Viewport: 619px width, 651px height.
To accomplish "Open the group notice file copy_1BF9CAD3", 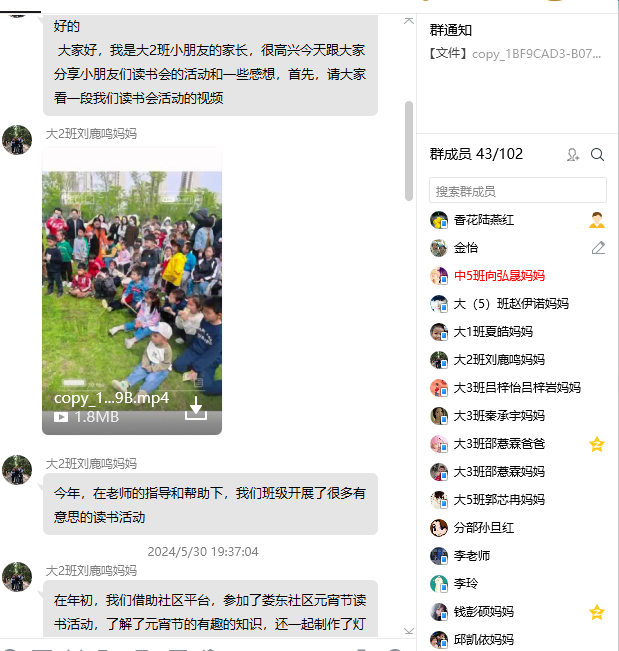I will pyautogui.click(x=538, y=53).
